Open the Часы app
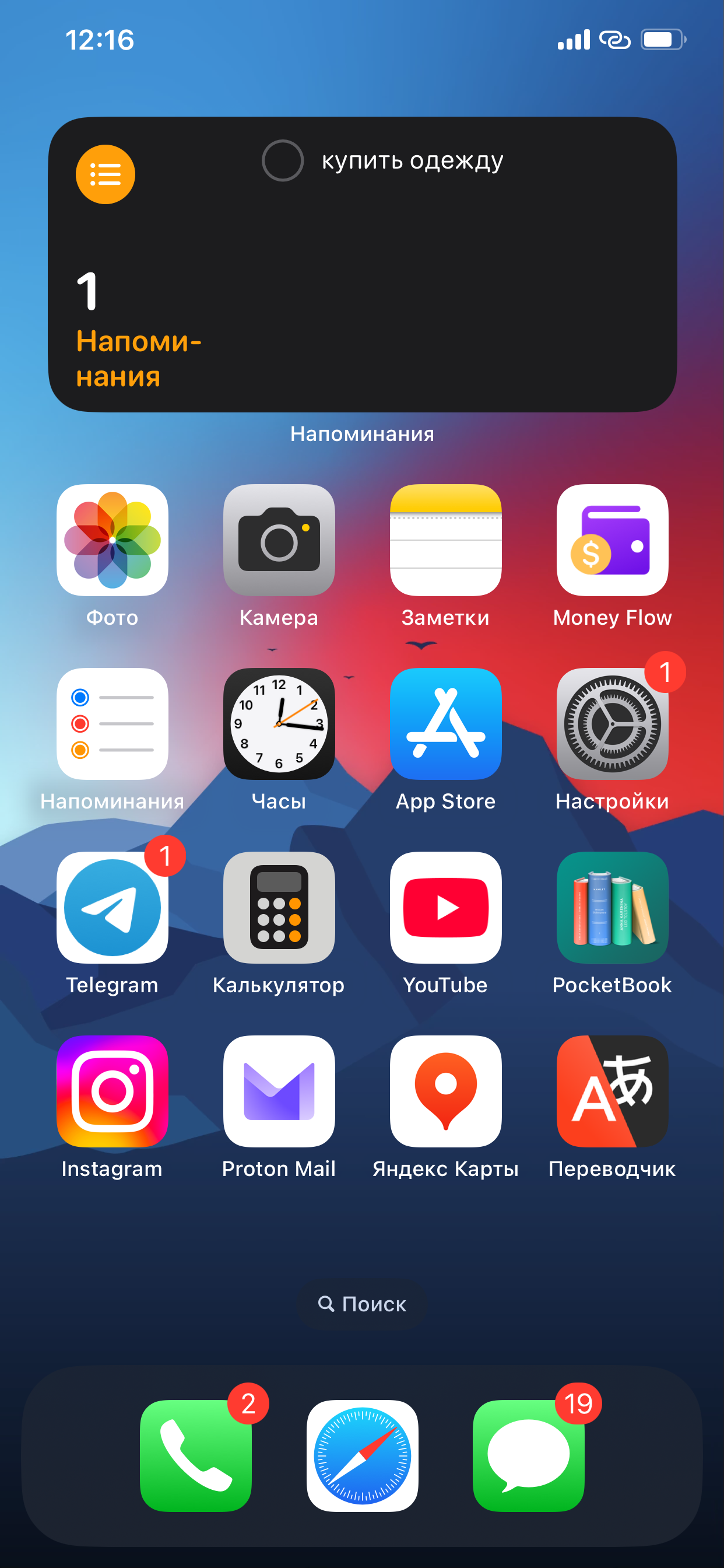 click(x=279, y=724)
